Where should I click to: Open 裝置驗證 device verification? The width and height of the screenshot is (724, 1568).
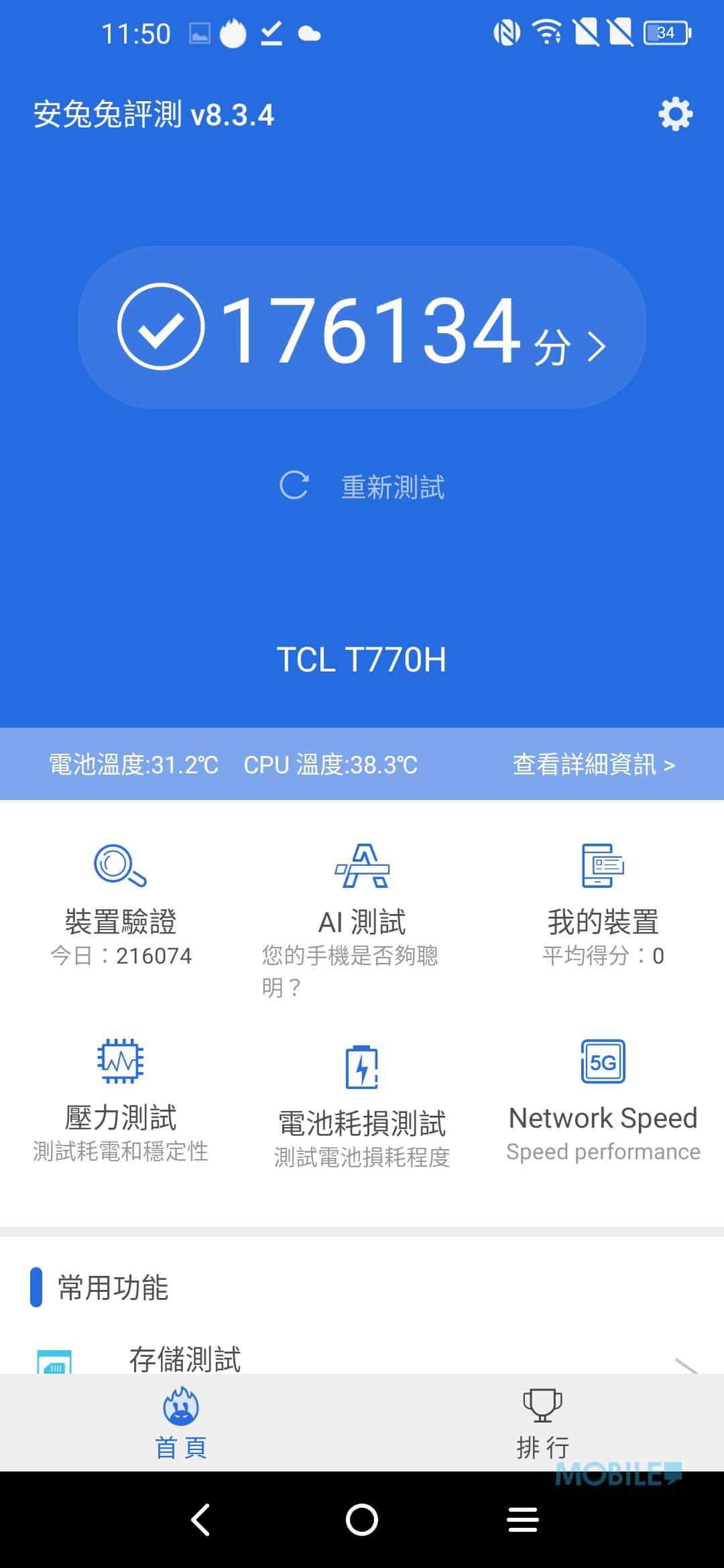(121, 905)
